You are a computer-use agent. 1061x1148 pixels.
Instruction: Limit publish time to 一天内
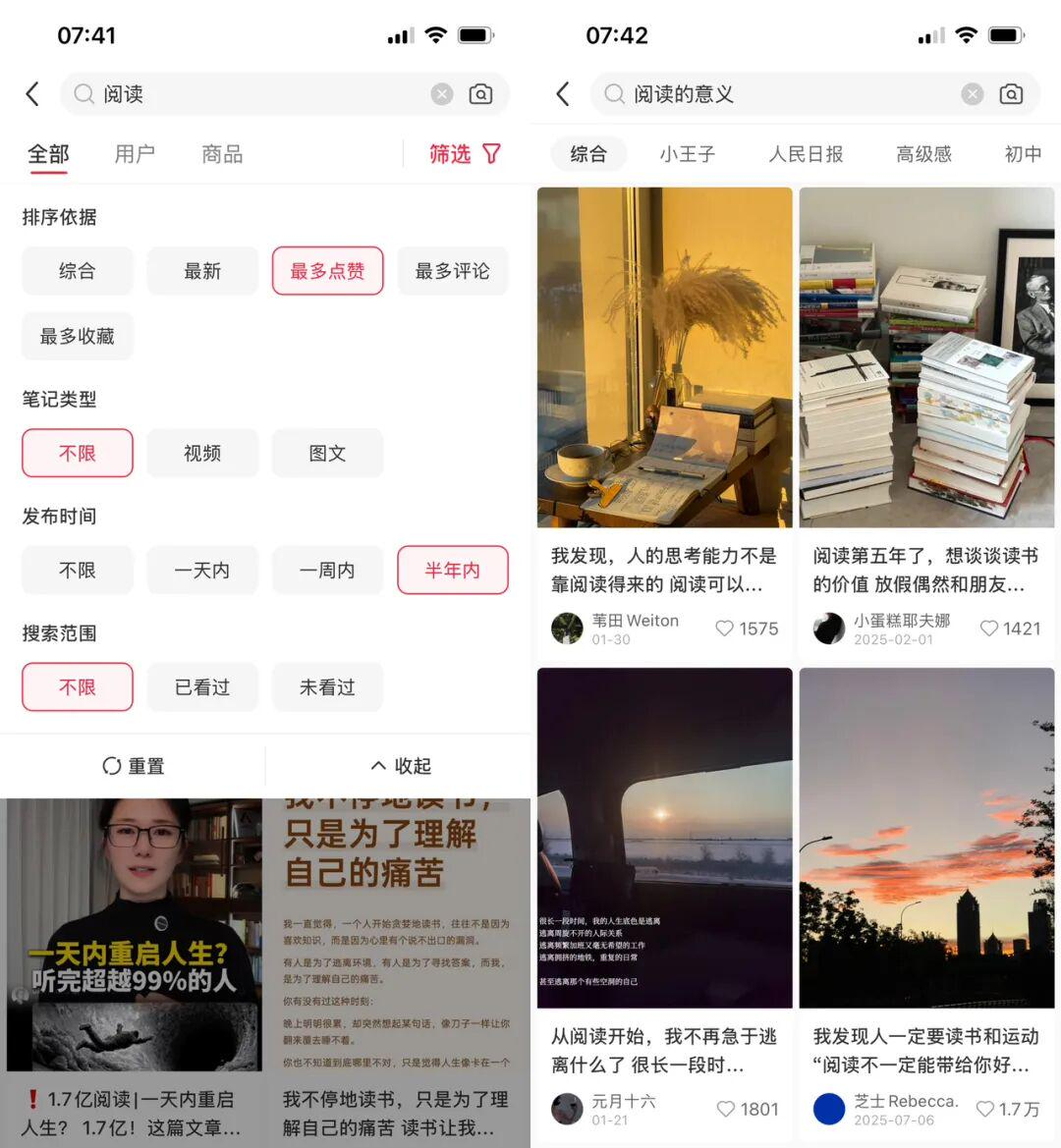click(x=202, y=570)
